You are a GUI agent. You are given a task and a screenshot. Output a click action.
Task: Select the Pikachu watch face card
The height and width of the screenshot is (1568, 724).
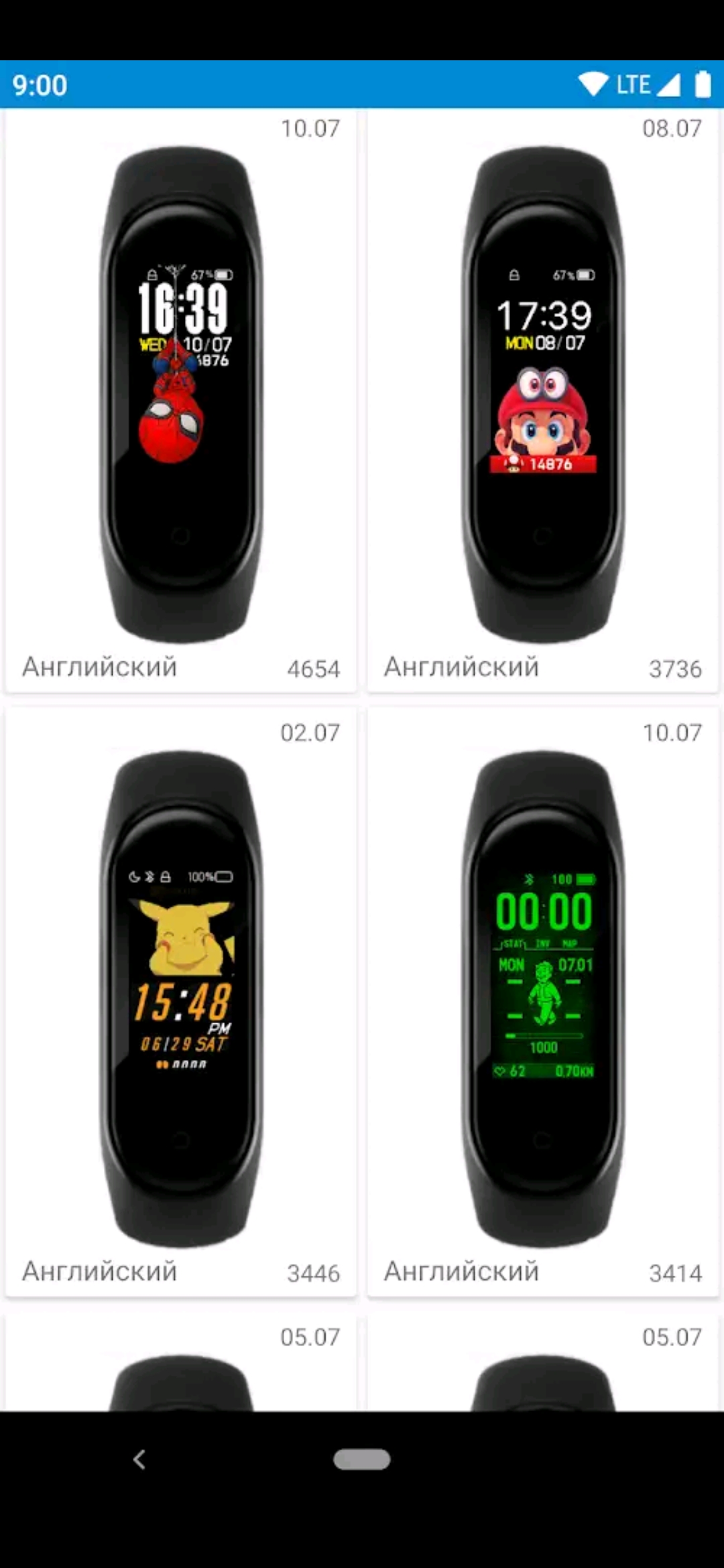click(x=181, y=1002)
